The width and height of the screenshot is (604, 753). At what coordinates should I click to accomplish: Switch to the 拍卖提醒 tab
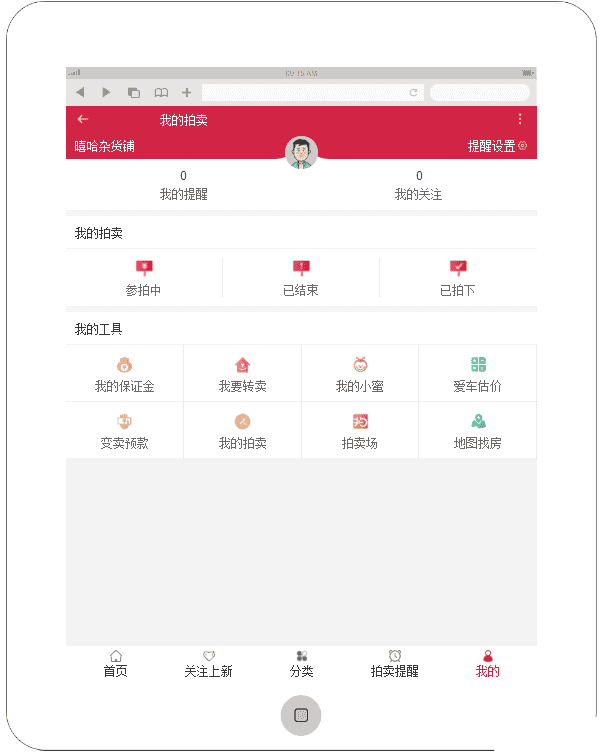click(x=394, y=664)
